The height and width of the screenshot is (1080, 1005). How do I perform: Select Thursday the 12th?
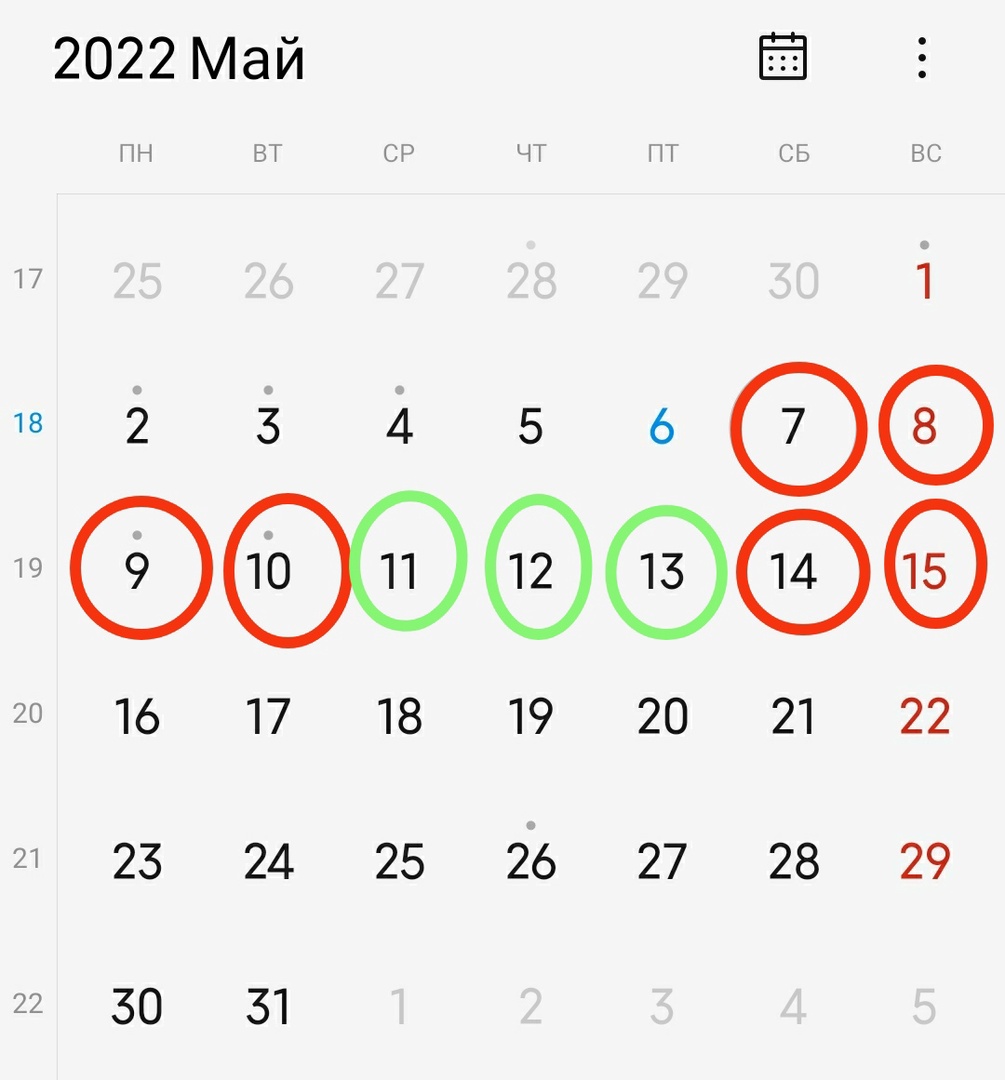[531, 572]
